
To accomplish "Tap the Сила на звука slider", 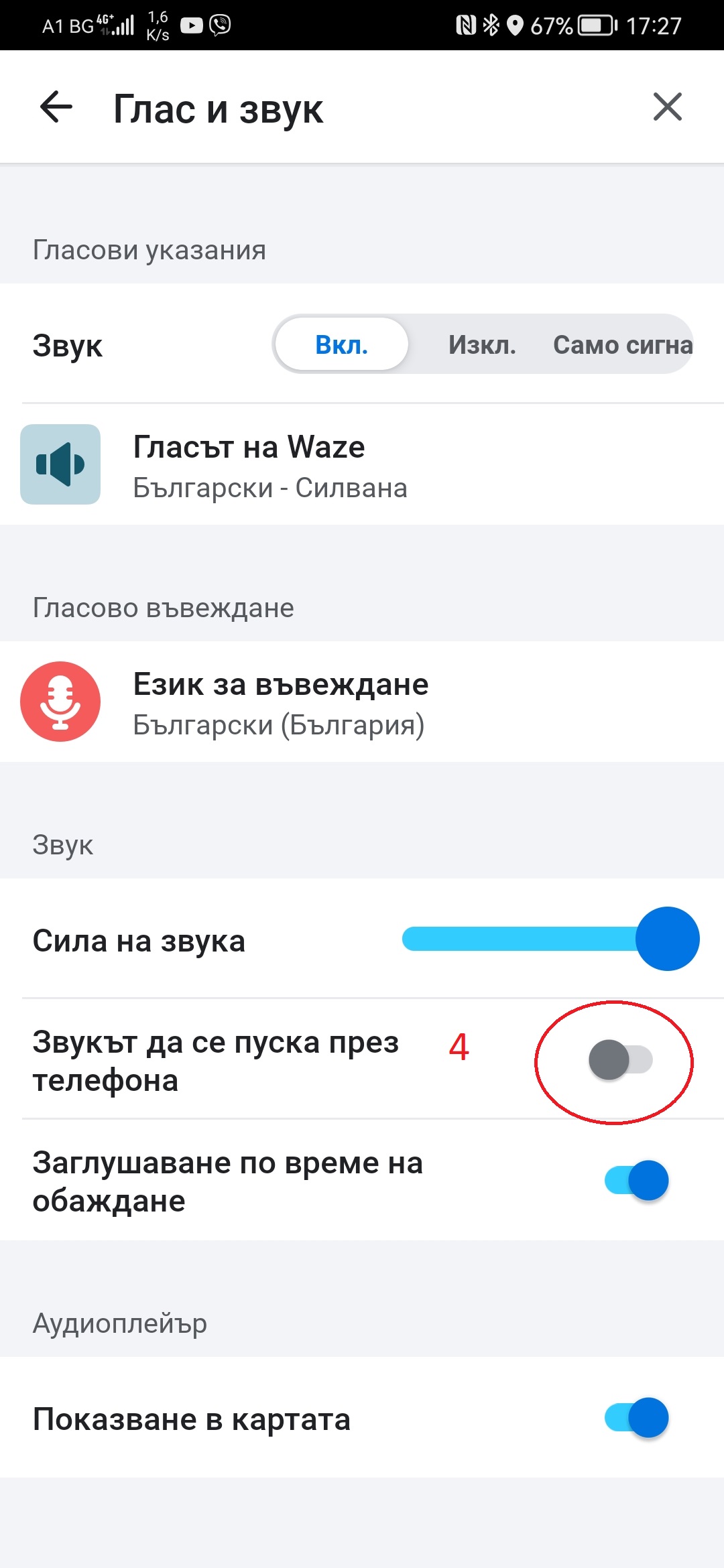I will point(536,939).
